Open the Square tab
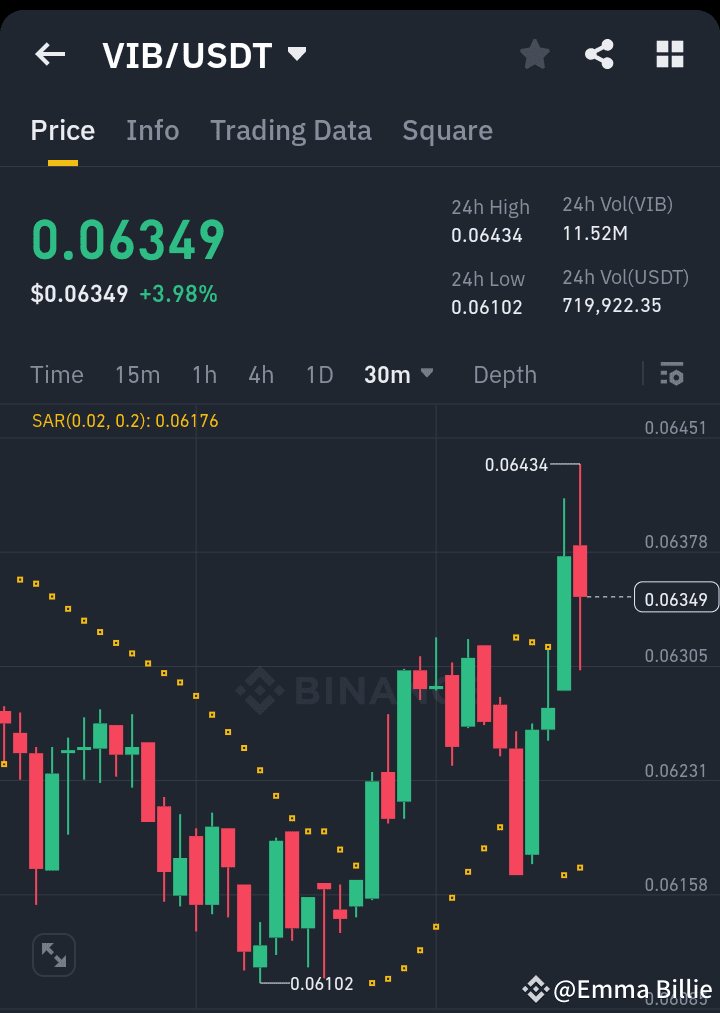The height and width of the screenshot is (1013, 720). pyautogui.click(x=447, y=130)
